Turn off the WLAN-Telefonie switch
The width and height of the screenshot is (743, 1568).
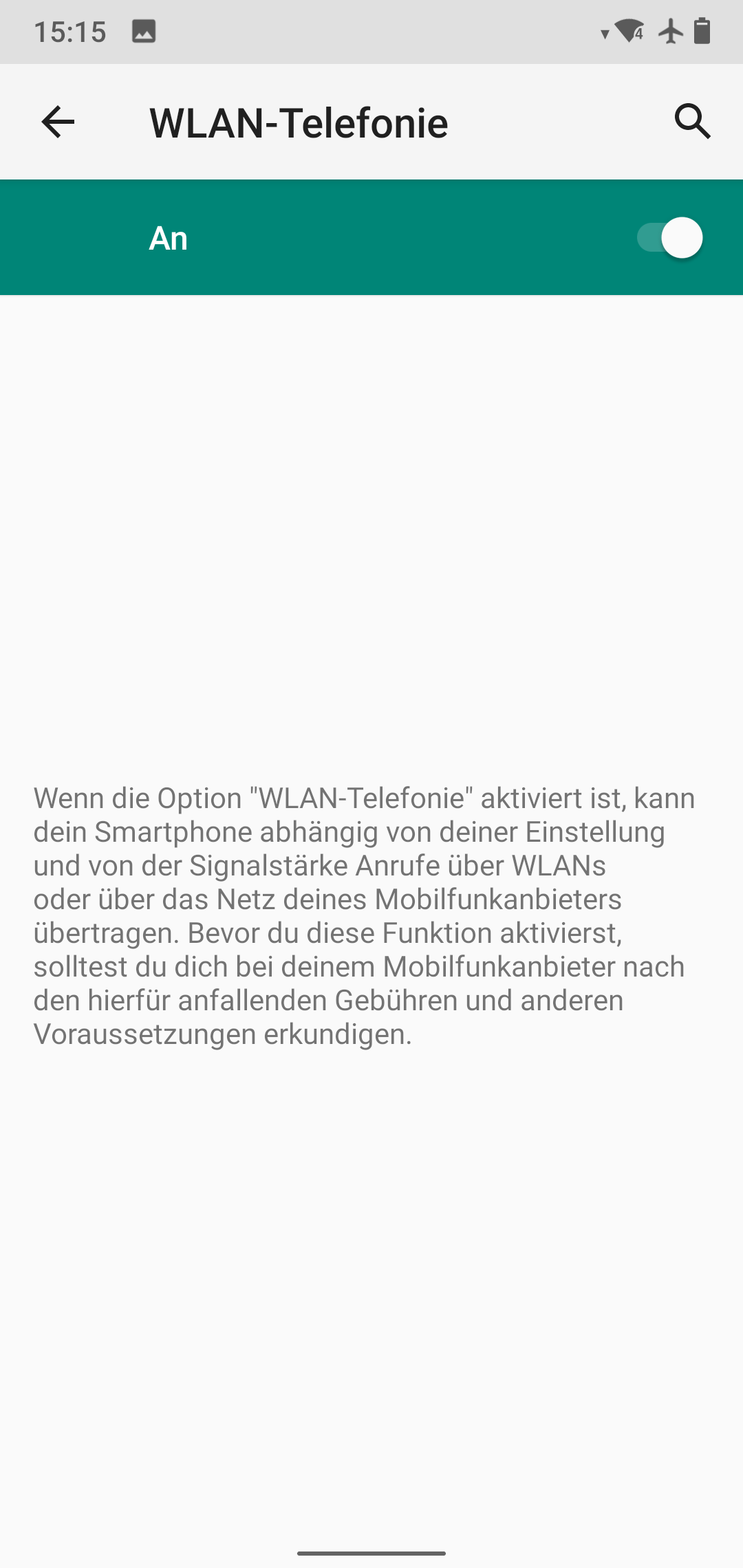669,238
